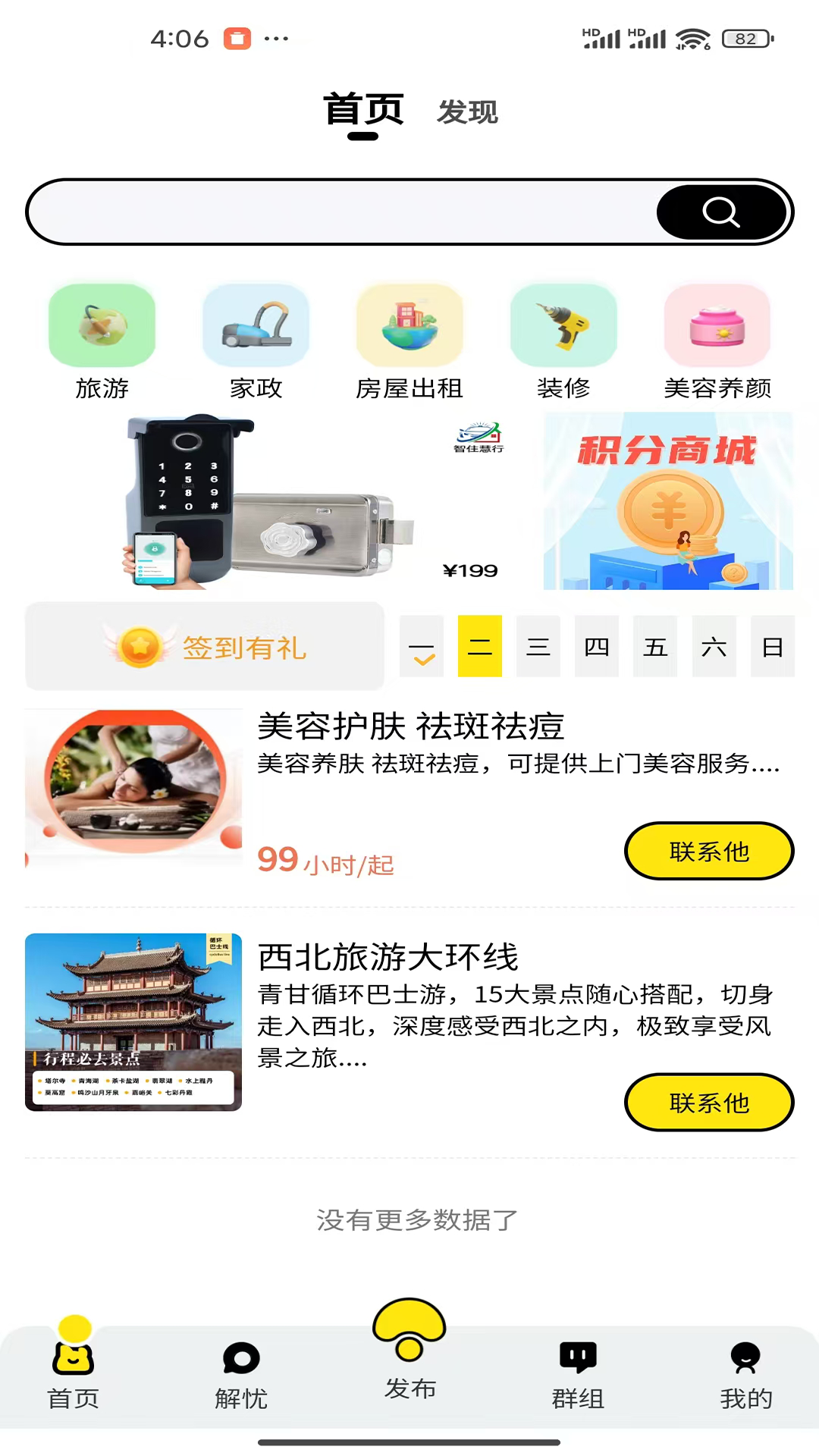Tap 签到有礼 to check in
Image resolution: width=819 pixels, height=1456 pixels.
[205, 647]
